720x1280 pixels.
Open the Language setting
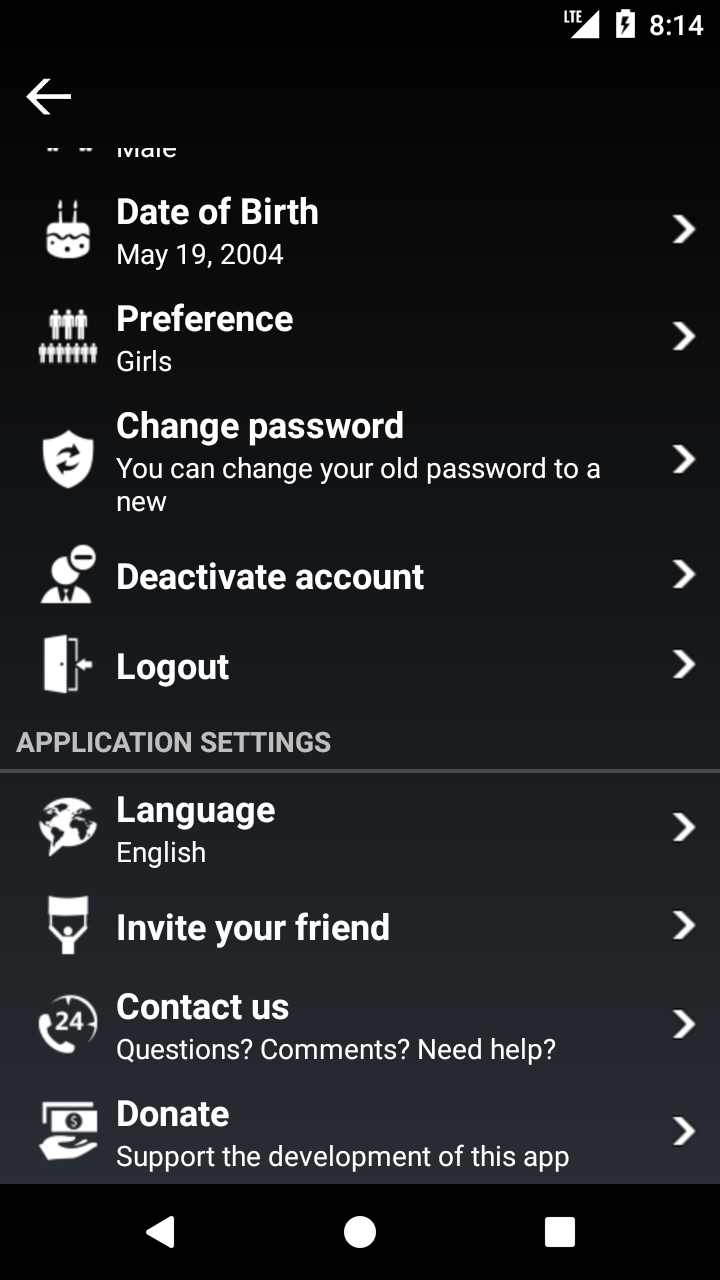tap(360, 829)
